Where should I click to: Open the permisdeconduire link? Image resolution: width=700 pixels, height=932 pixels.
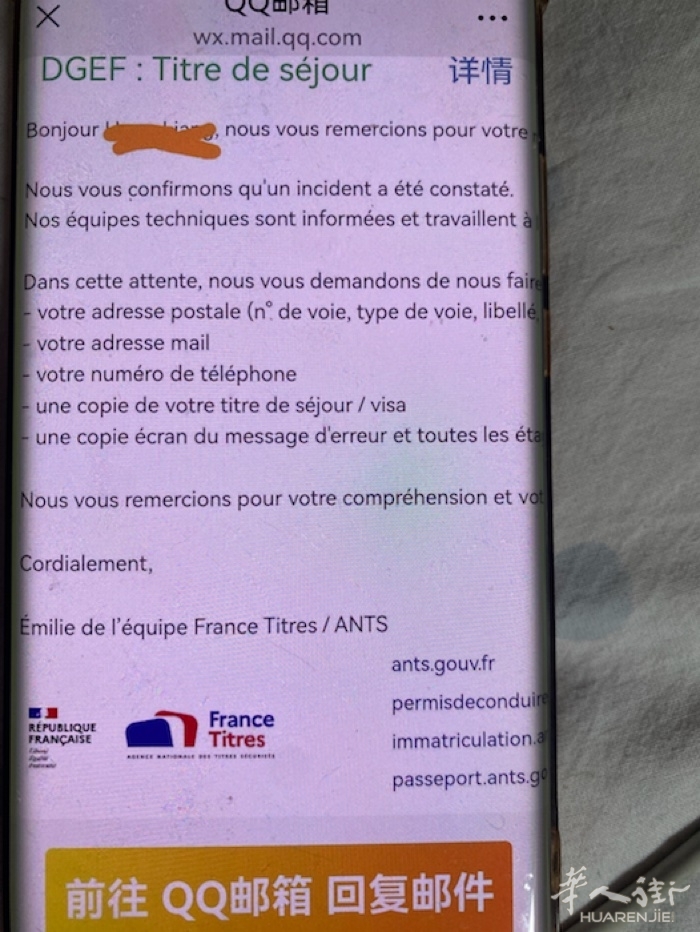(x=469, y=703)
